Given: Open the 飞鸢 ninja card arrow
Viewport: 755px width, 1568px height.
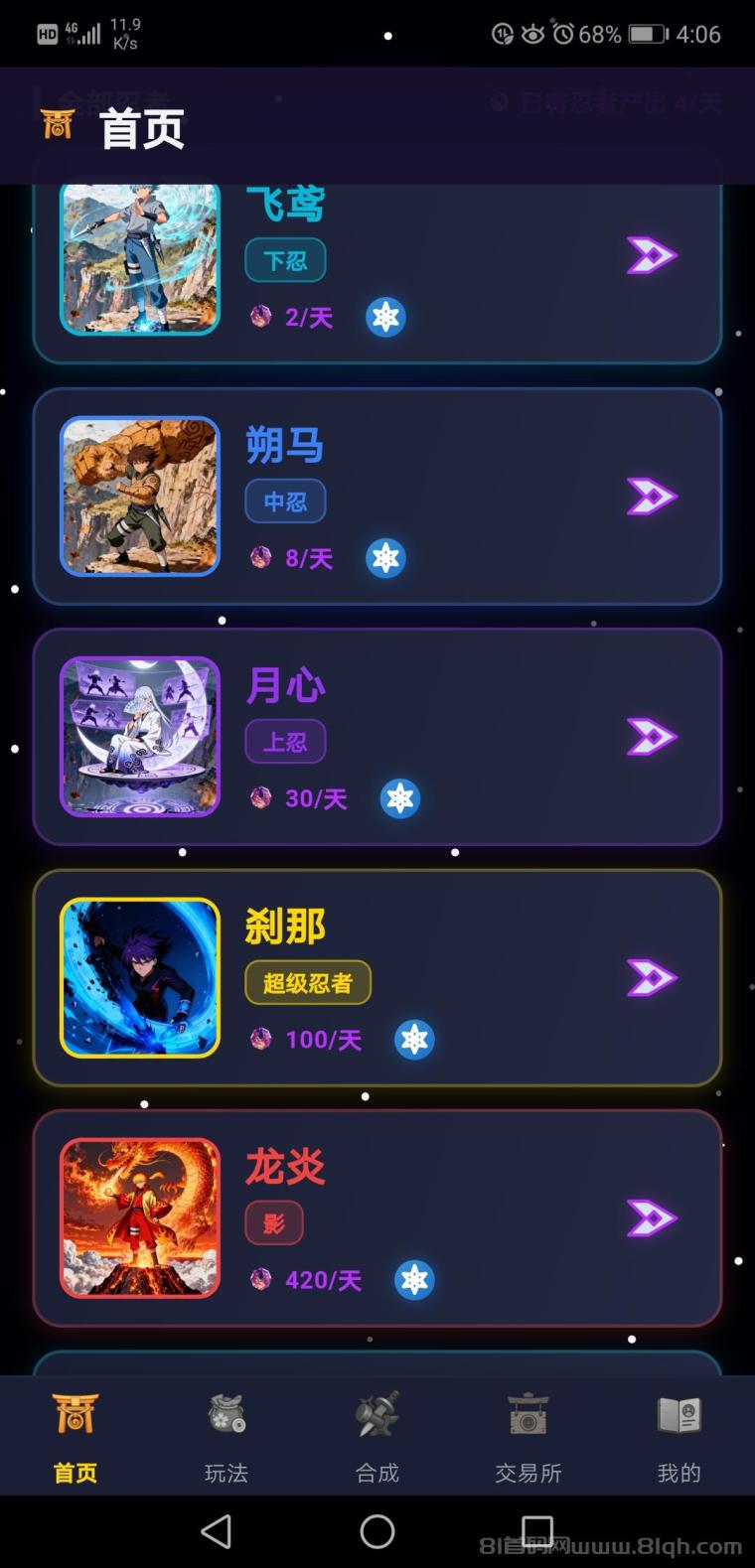Looking at the screenshot, I should [x=652, y=256].
